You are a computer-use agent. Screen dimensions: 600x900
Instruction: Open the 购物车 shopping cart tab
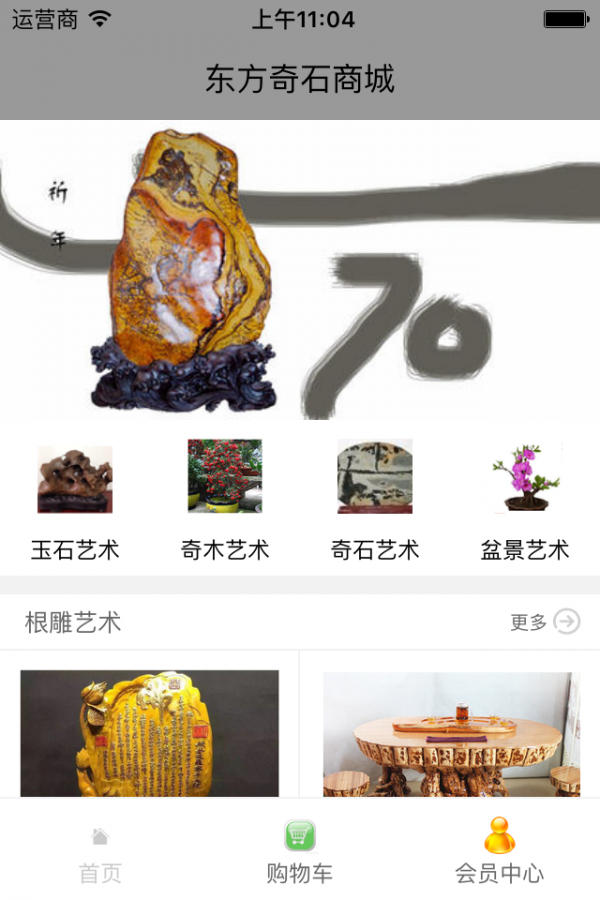tap(300, 855)
